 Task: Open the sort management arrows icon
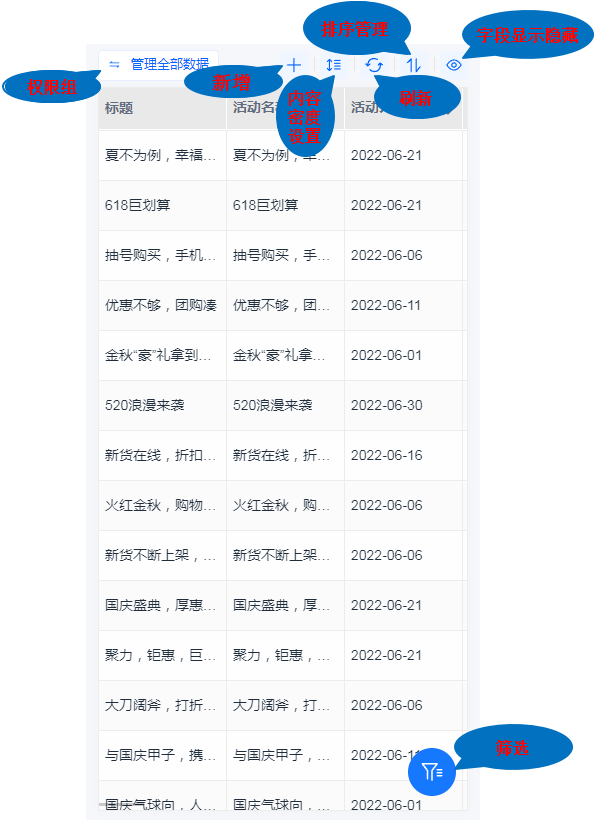tap(414, 65)
